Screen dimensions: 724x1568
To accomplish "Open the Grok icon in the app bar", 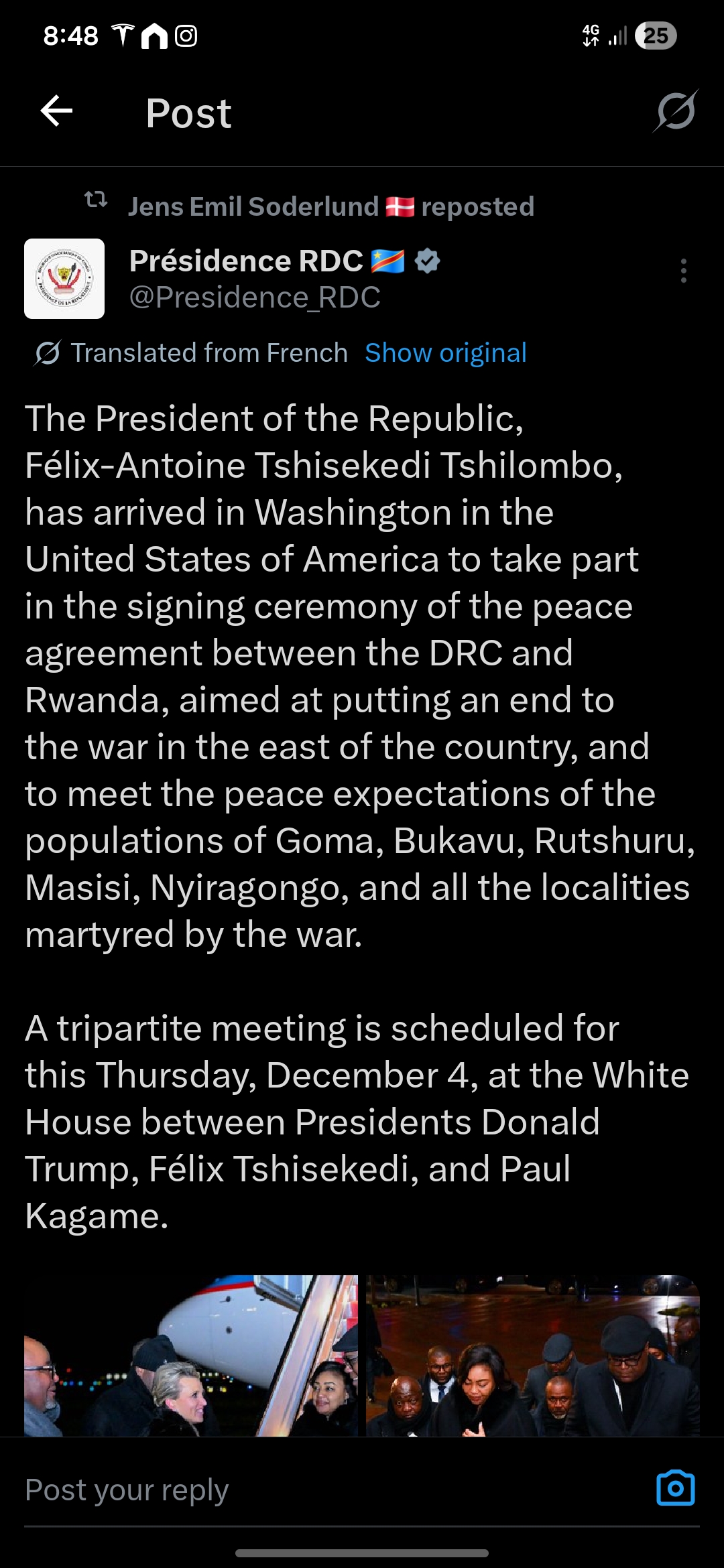I will 676,111.
